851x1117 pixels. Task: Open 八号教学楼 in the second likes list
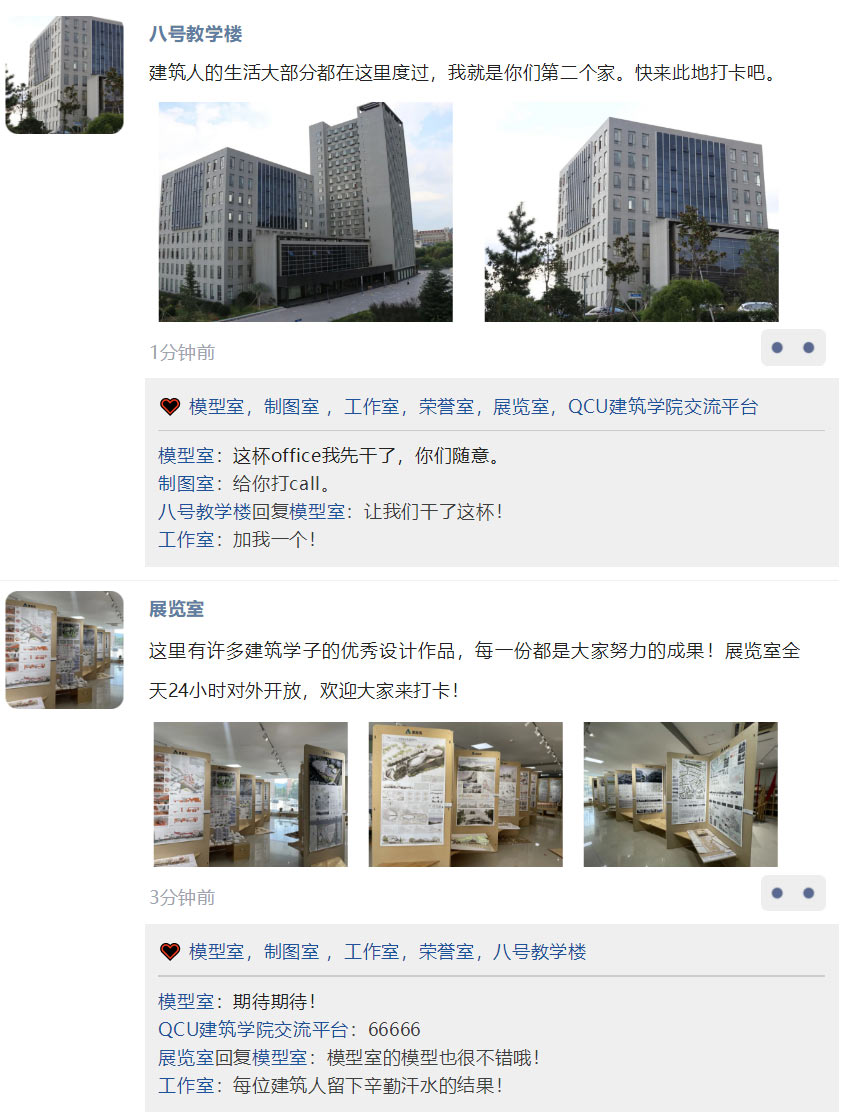tap(539, 952)
